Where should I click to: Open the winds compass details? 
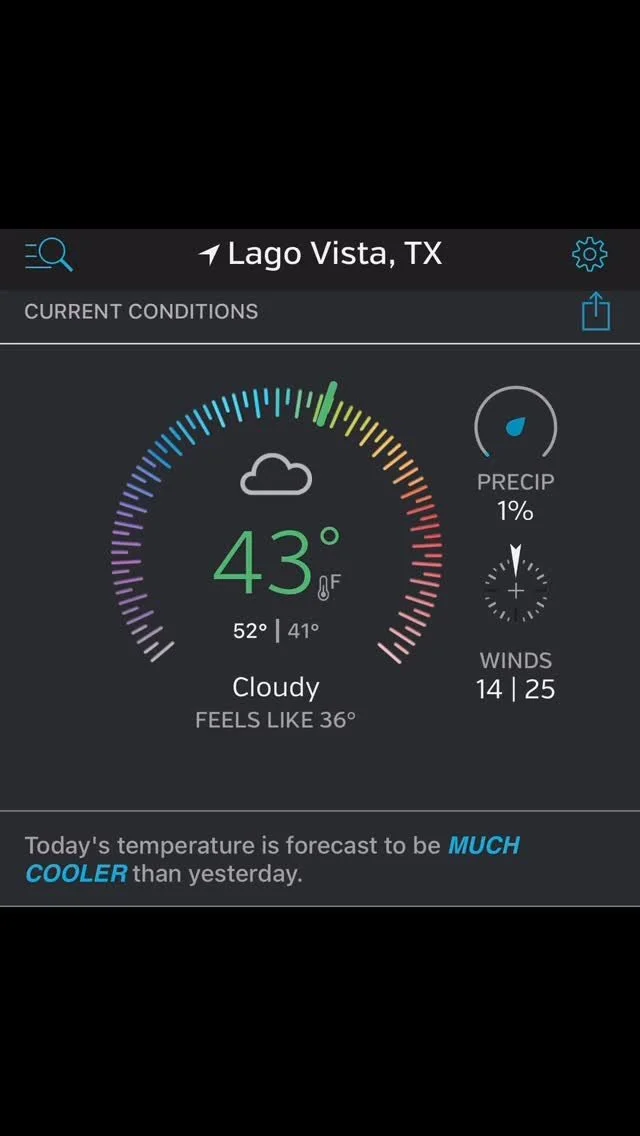(x=515, y=622)
